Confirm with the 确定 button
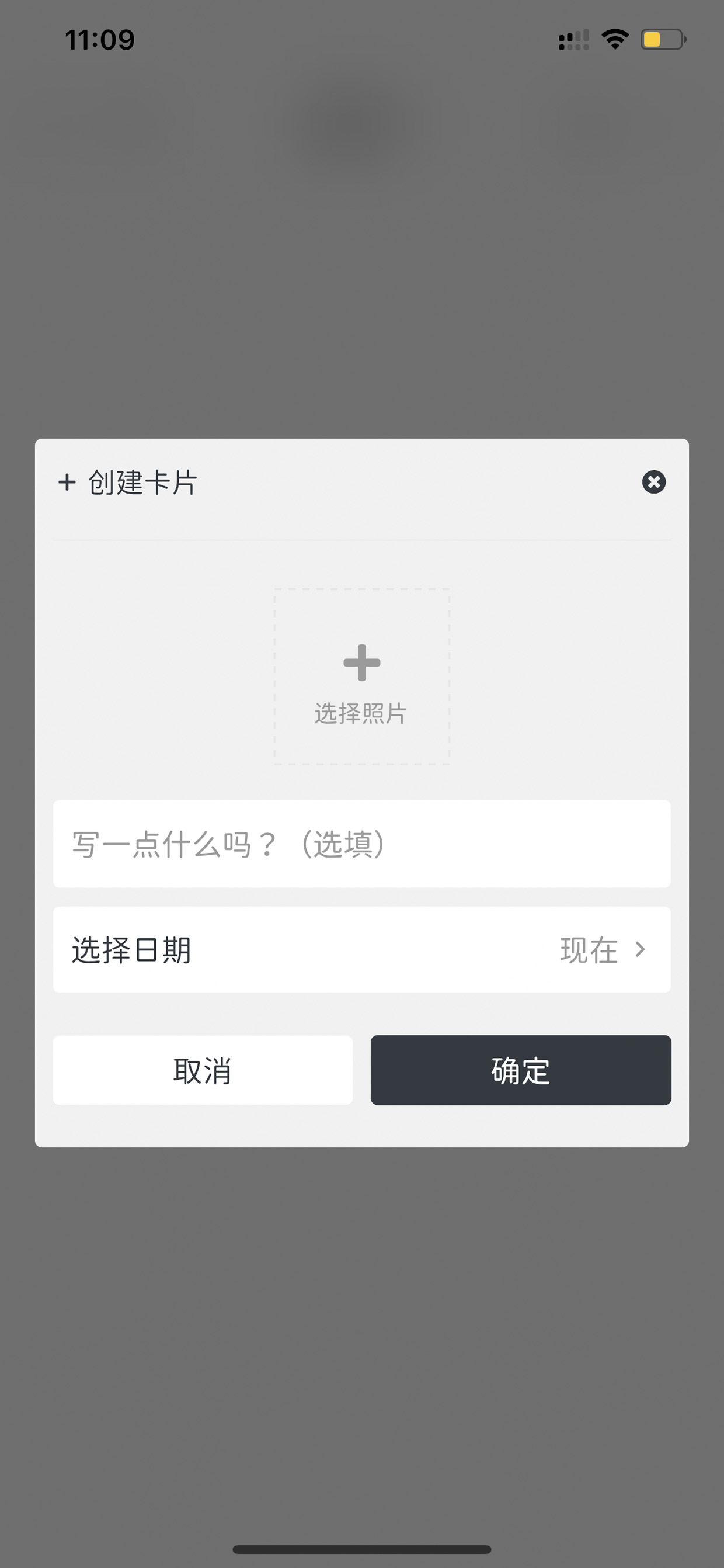This screenshot has width=724, height=1568. 521,1070
